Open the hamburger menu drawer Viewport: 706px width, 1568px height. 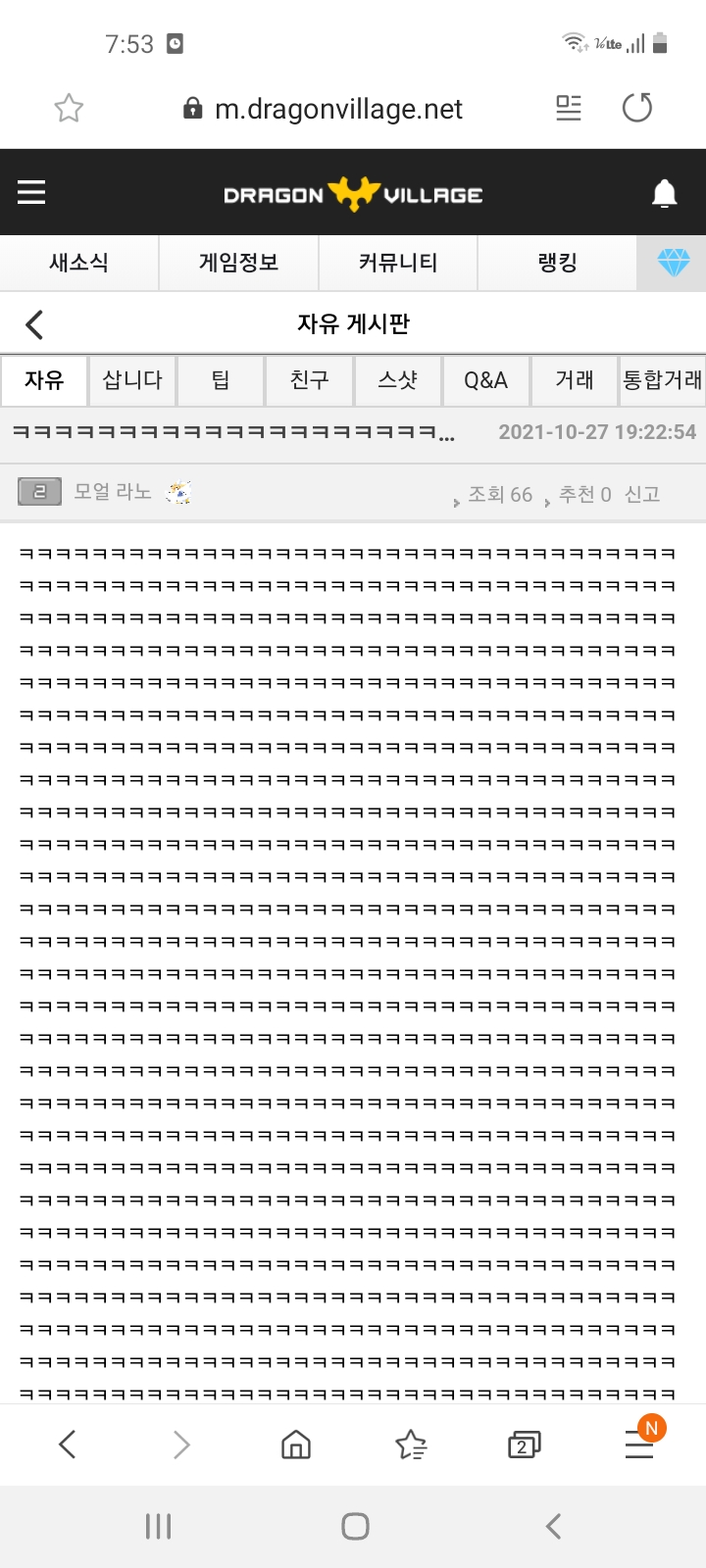pos(31,192)
